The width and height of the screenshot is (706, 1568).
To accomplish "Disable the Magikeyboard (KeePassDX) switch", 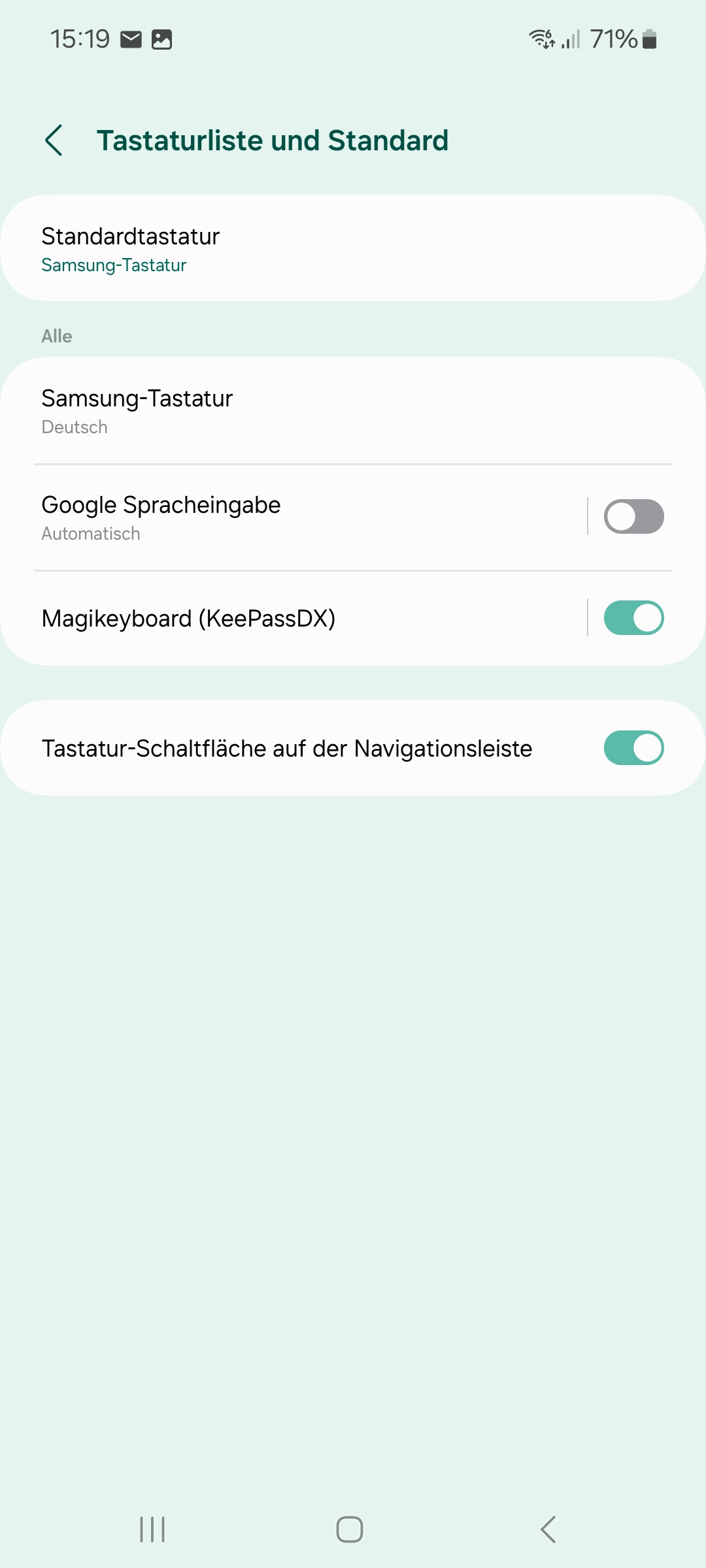I will coord(633,618).
